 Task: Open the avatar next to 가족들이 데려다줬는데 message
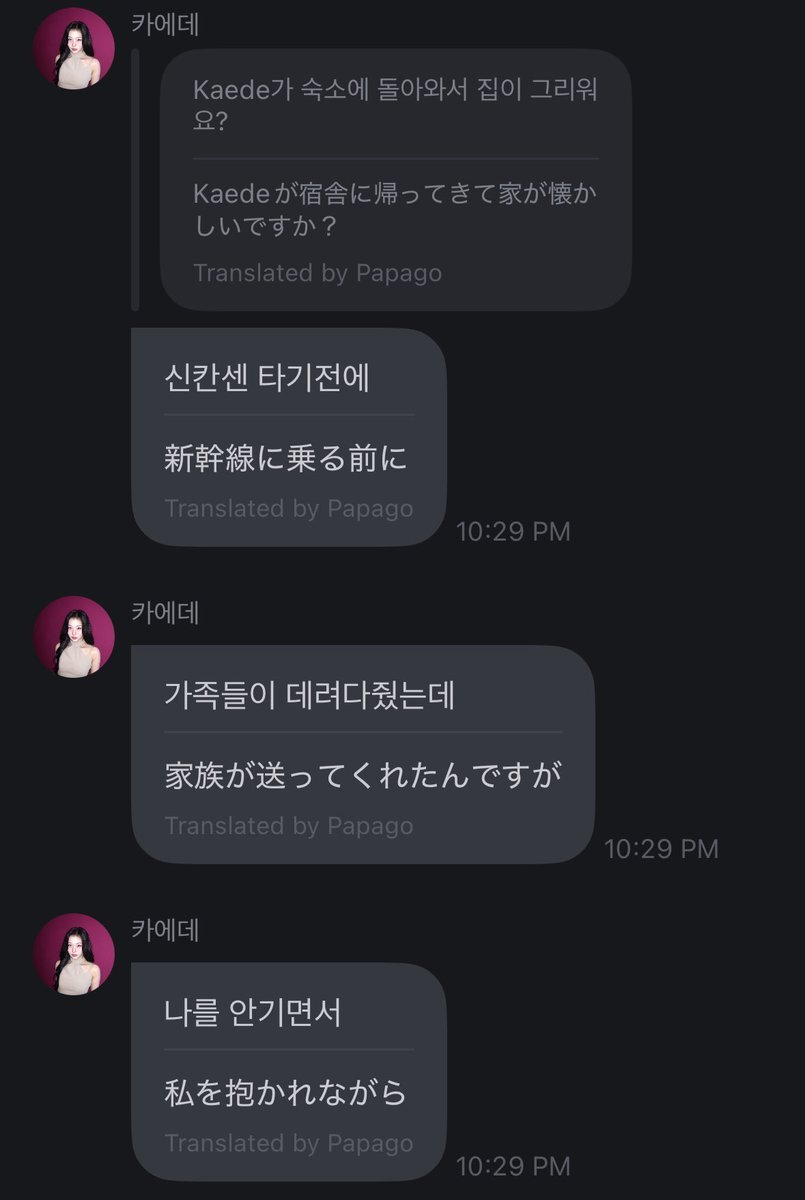[74, 637]
